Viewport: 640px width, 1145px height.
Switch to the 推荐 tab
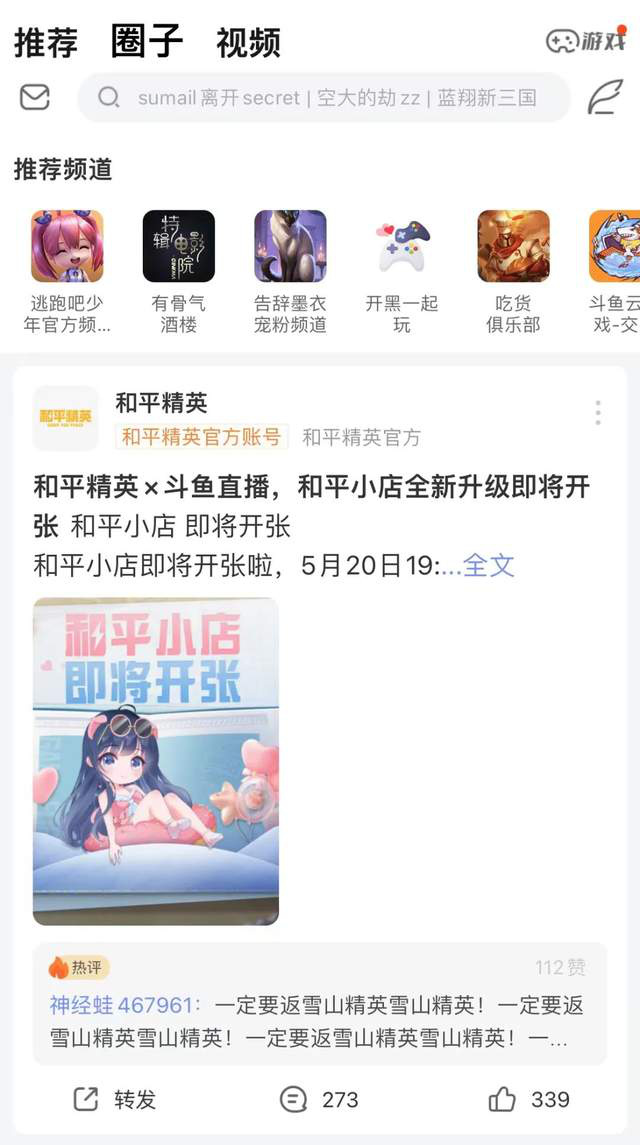46,43
